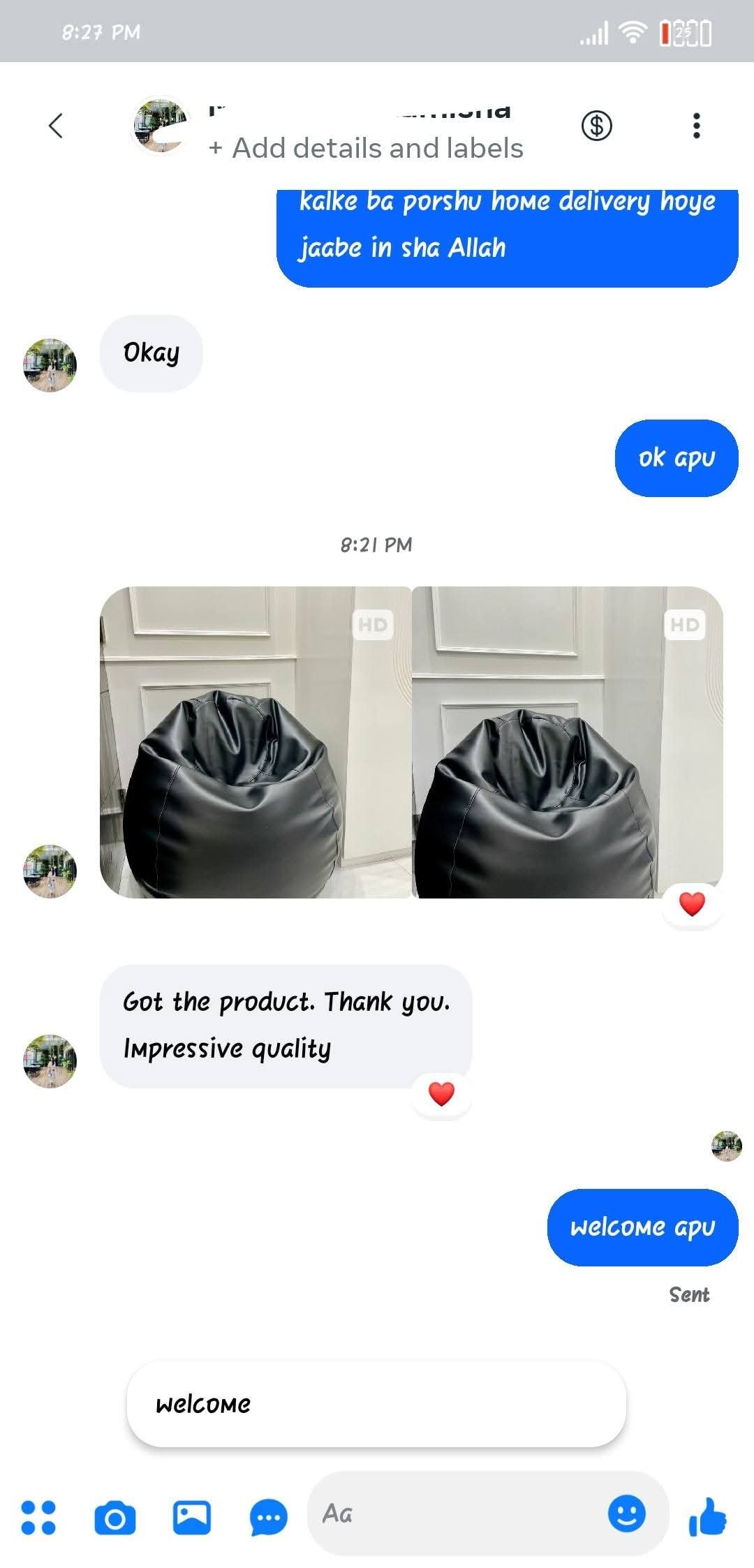Viewport: 754px width, 1568px height.
Task: Tap Add details and labels
Action: click(366, 149)
